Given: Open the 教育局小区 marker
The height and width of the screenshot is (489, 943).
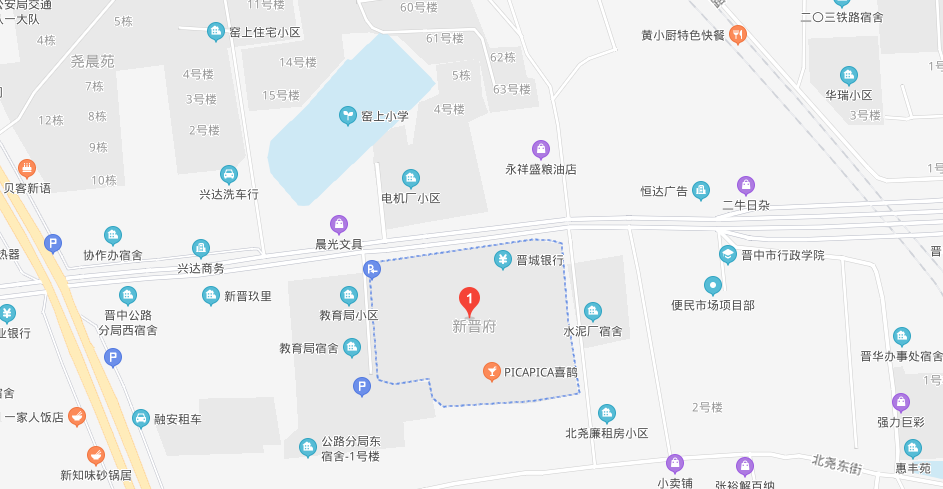Looking at the screenshot, I should (x=348, y=295).
